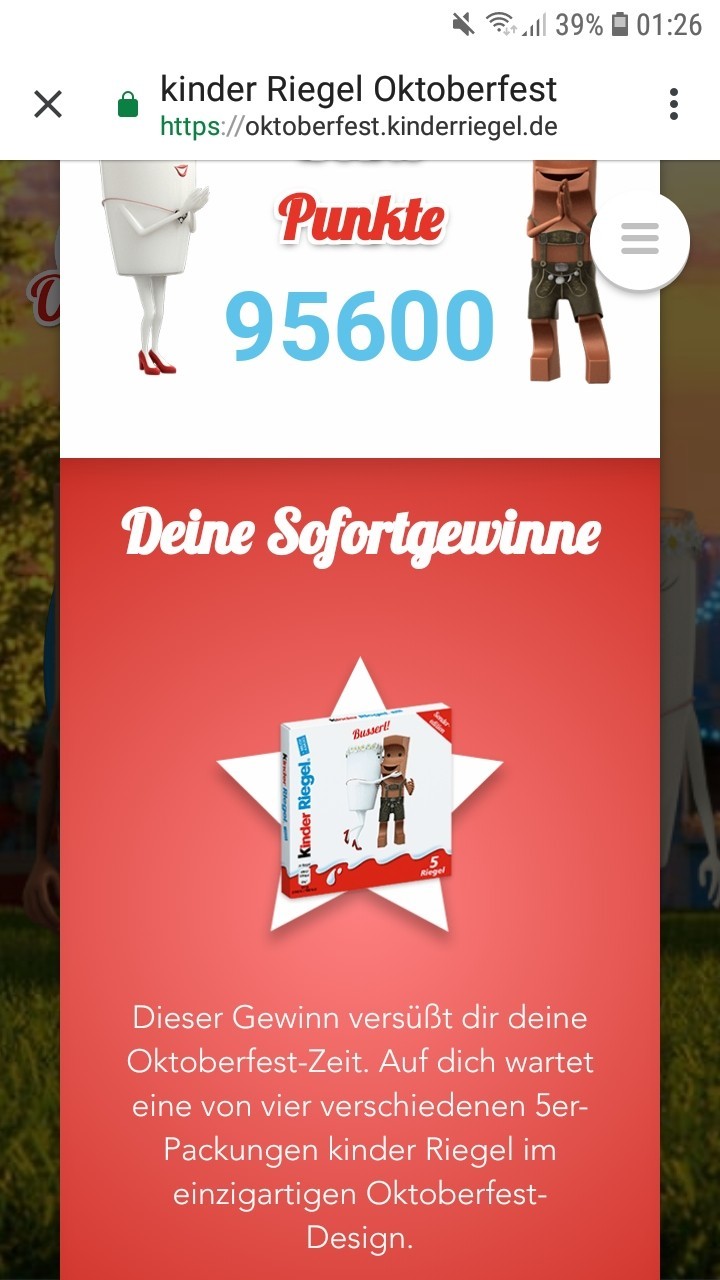
Task: Open the browser overflow menu
Action: pos(674,104)
